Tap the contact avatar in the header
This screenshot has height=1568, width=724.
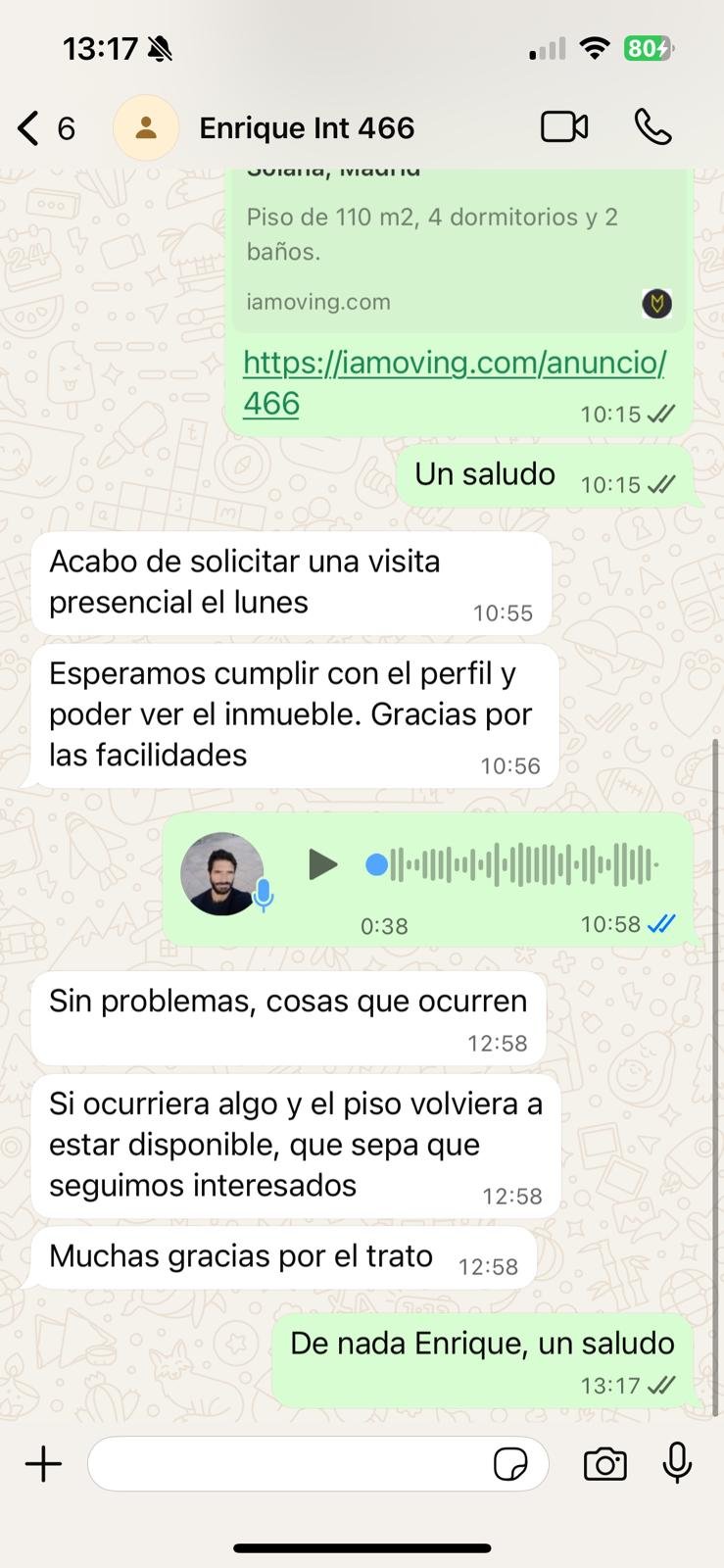146,126
